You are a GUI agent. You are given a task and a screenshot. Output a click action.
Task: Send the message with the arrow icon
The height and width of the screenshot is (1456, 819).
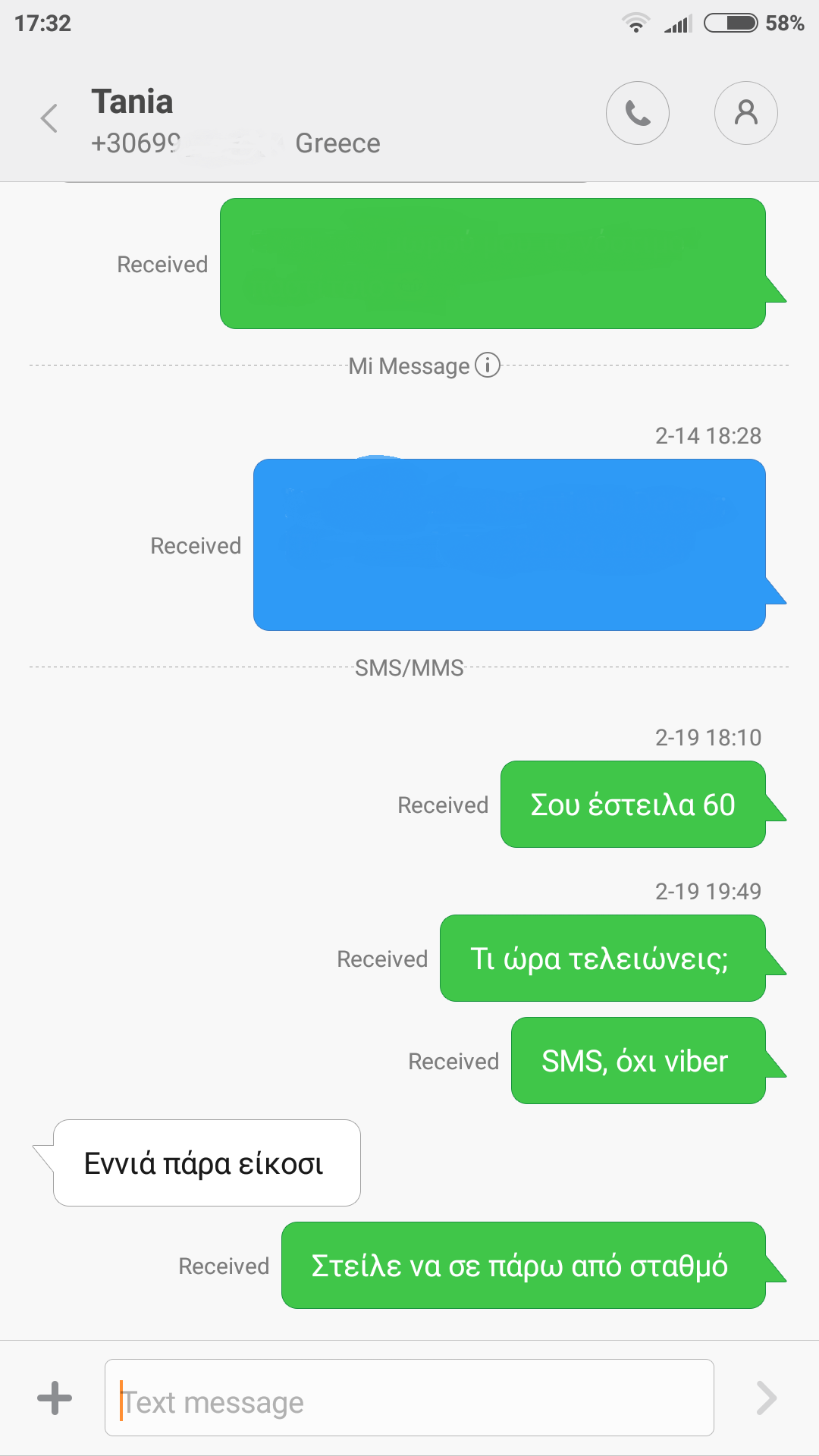click(767, 1398)
